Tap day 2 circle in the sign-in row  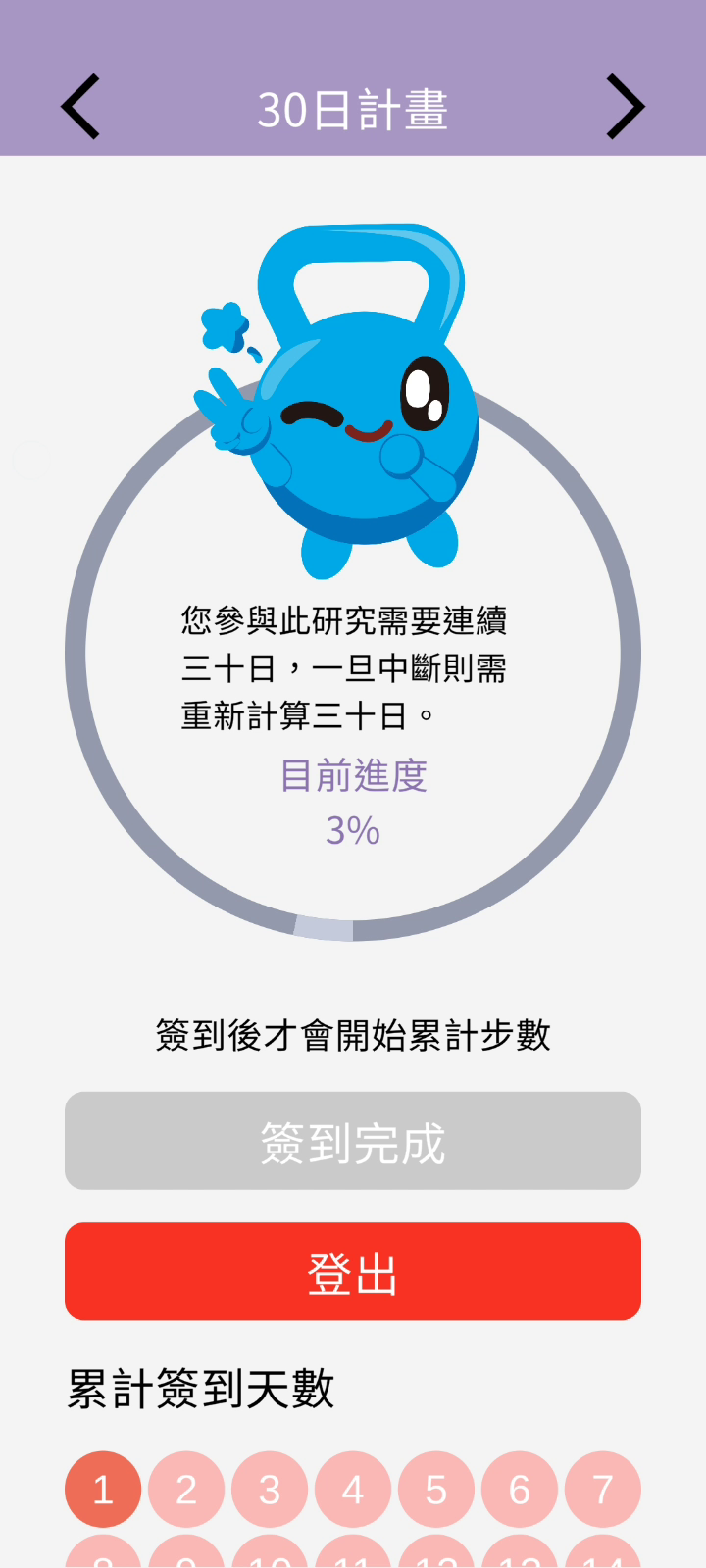(x=185, y=1489)
